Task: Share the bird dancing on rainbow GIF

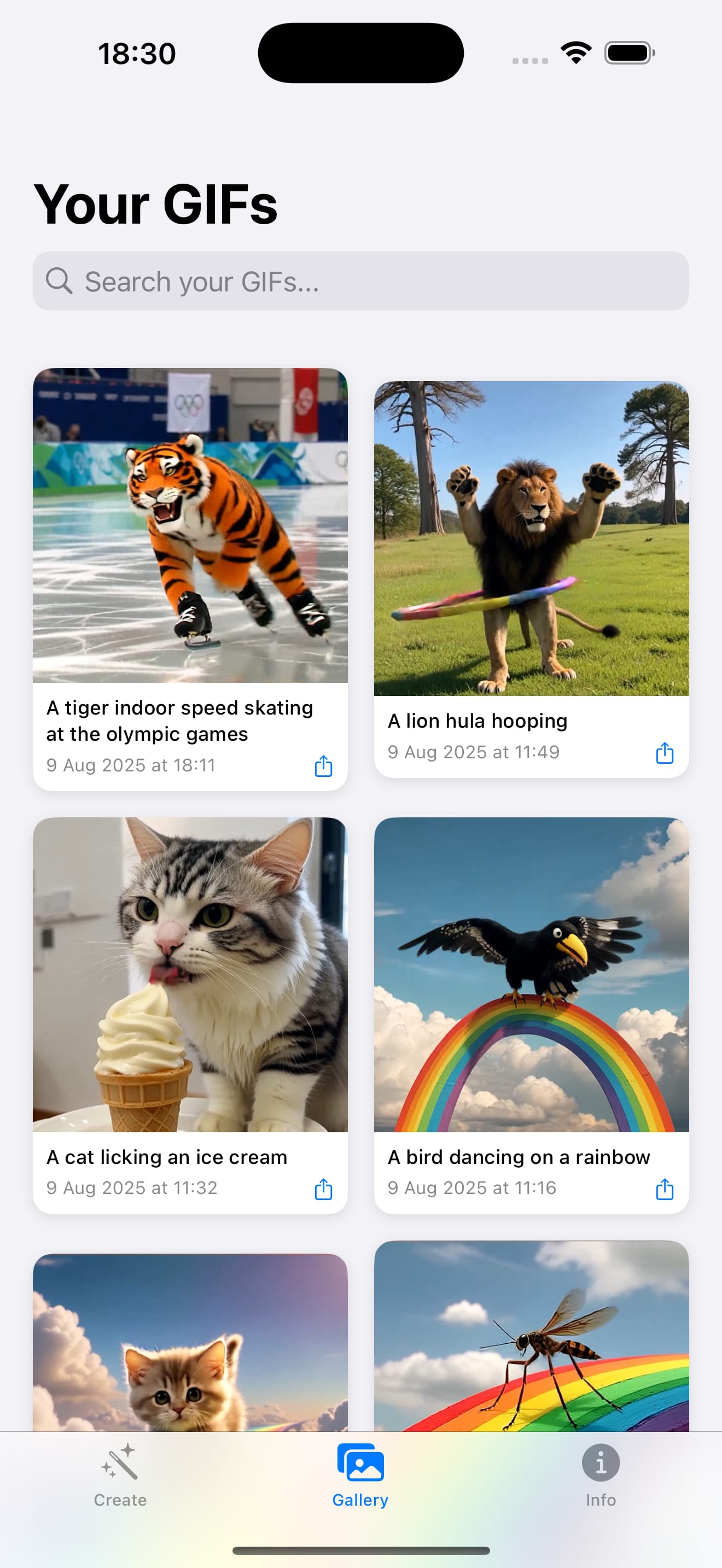Action: 664,1188
